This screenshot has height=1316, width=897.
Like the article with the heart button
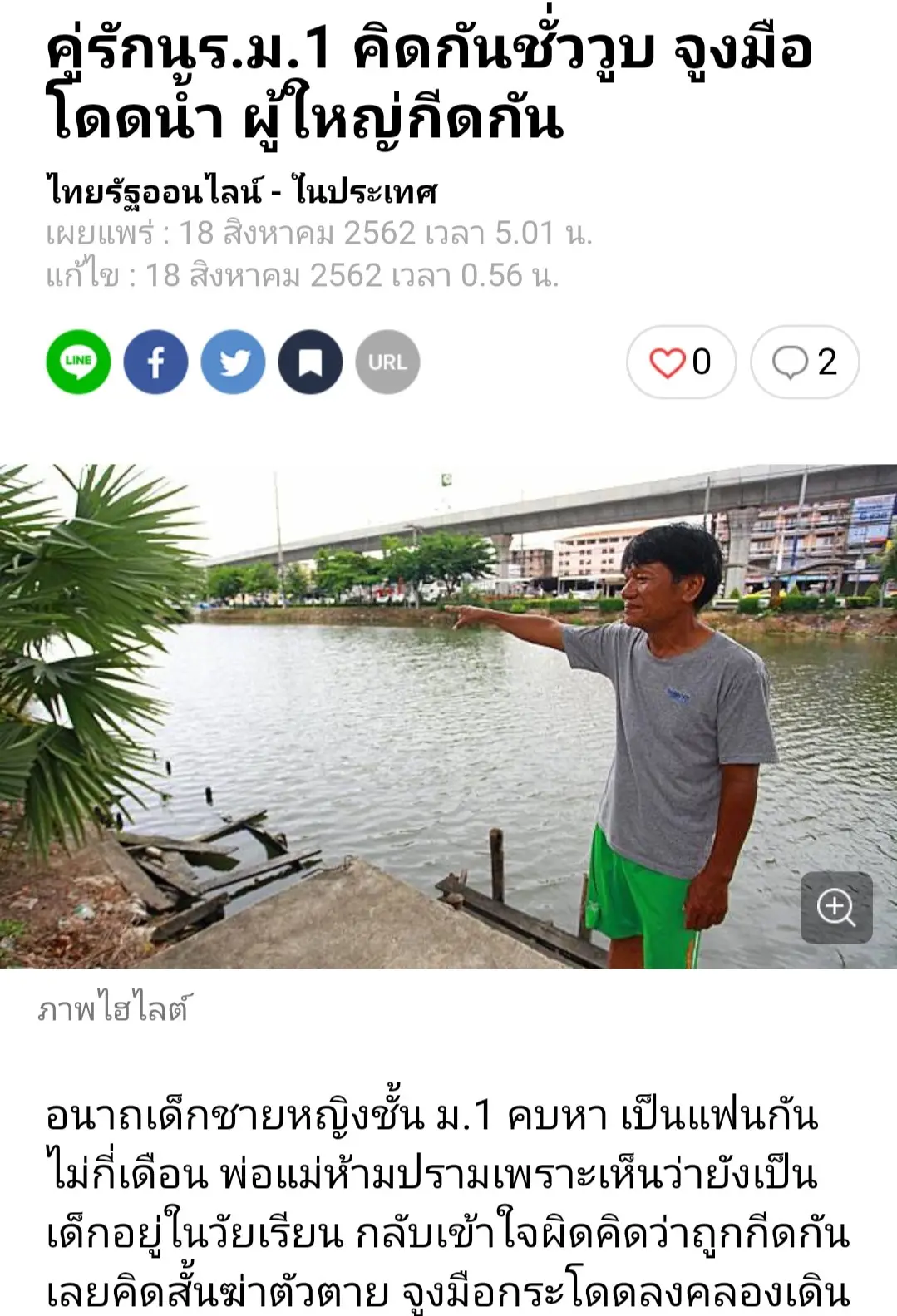point(681,362)
